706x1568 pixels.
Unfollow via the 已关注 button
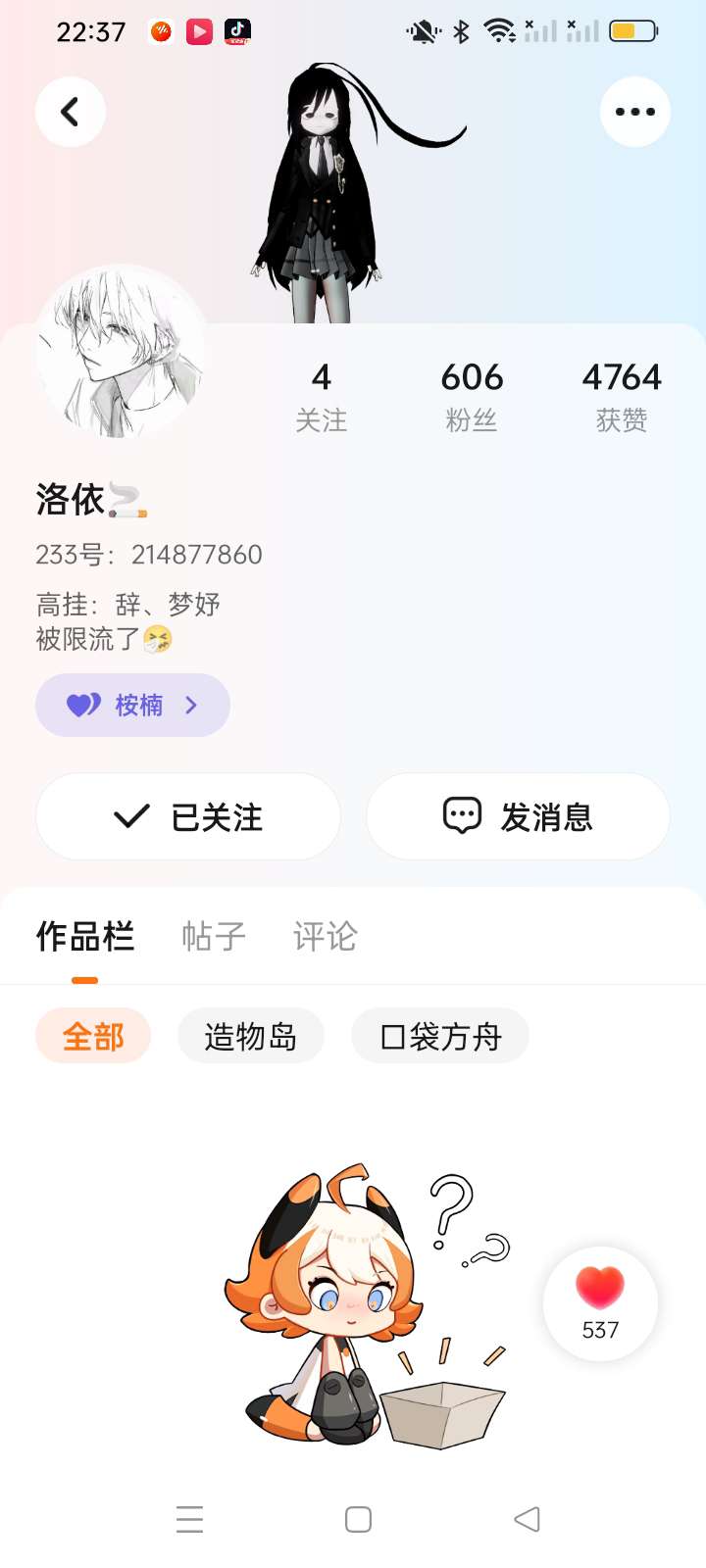(x=188, y=816)
